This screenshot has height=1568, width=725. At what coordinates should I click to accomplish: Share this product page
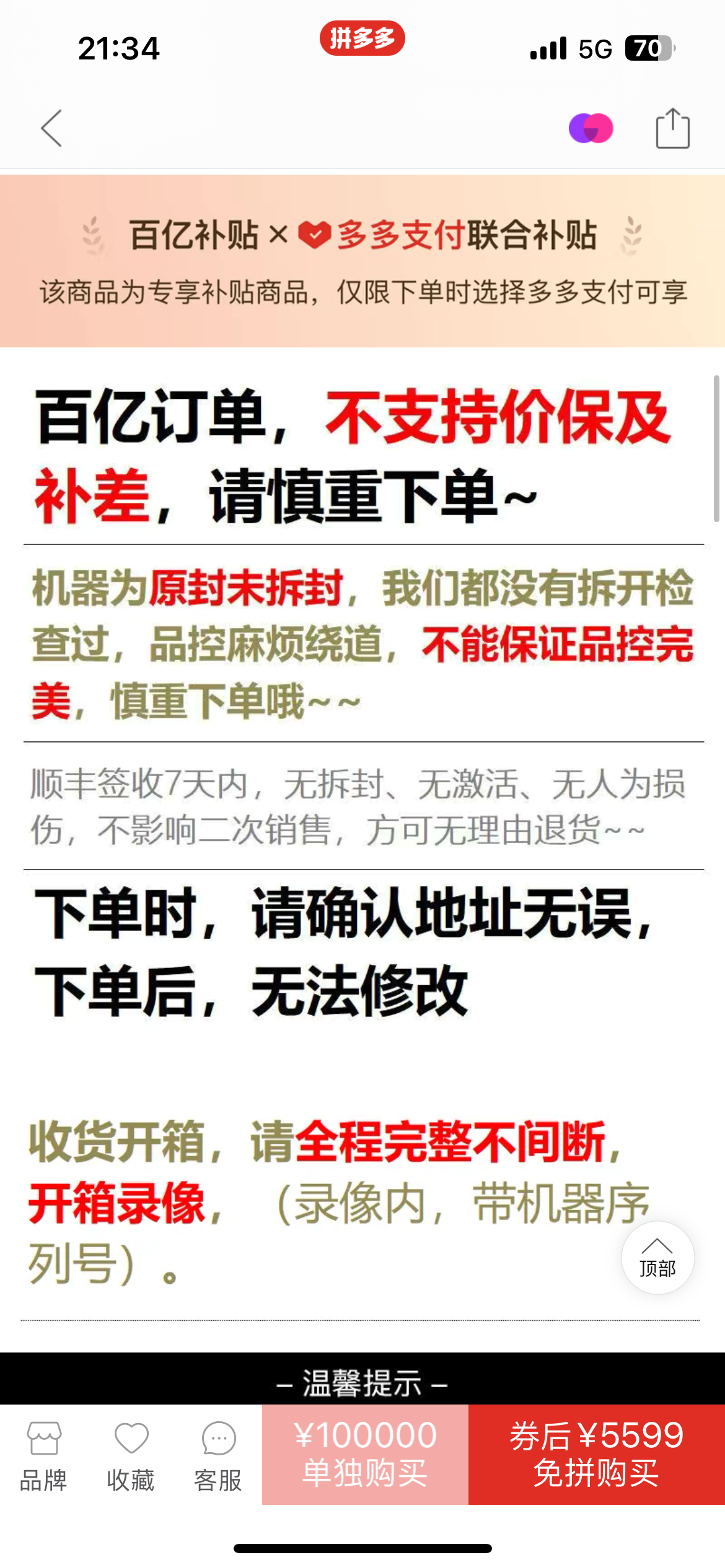coord(672,128)
